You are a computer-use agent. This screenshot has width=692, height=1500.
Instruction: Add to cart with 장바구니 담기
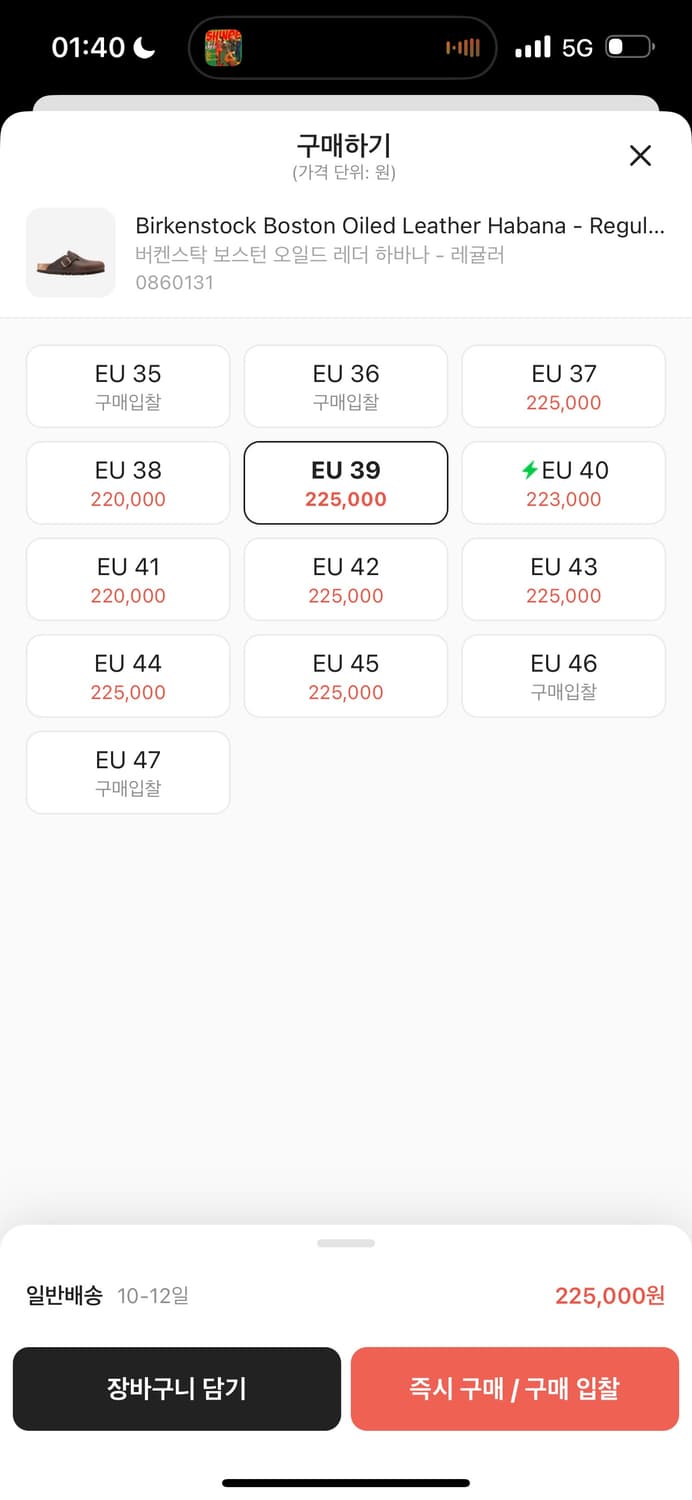177,1388
